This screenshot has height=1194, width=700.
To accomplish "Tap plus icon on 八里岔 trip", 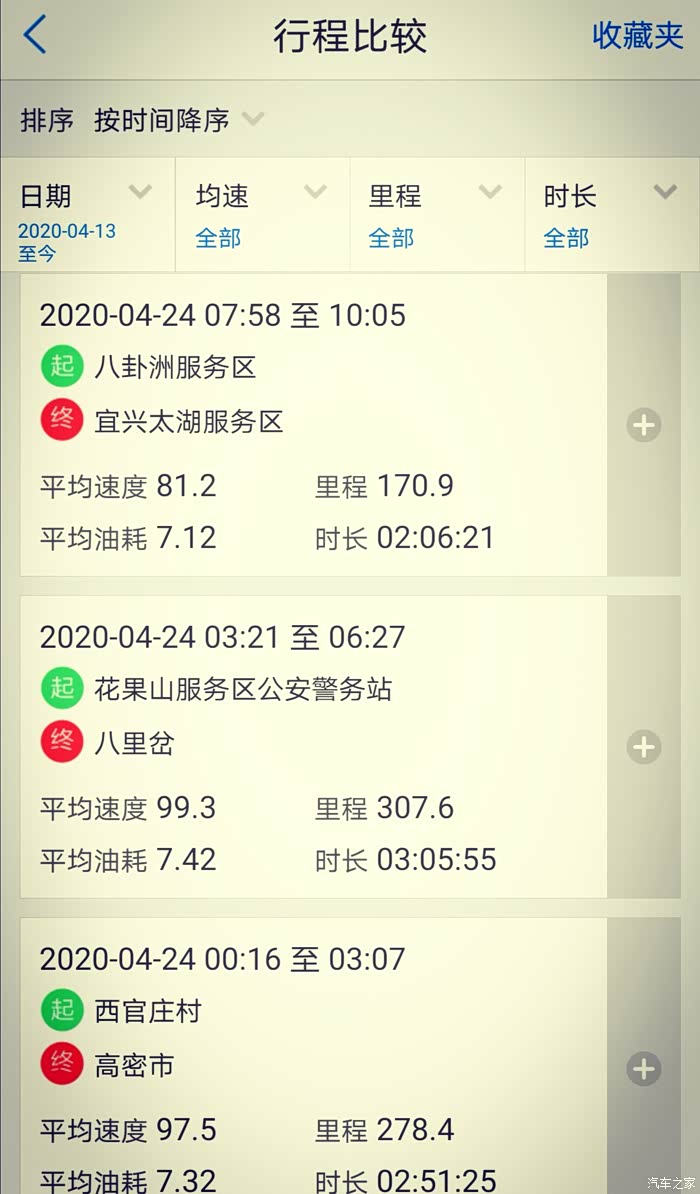I will pyautogui.click(x=643, y=747).
